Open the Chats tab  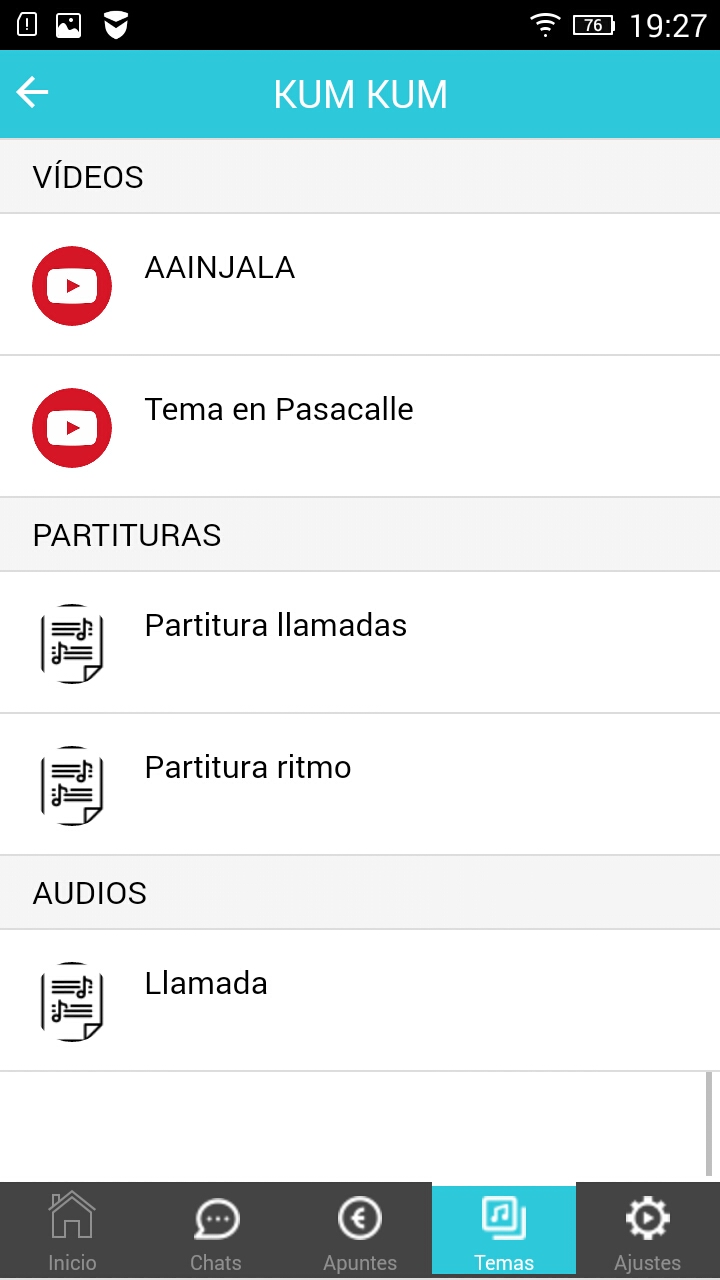(x=216, y=1230)
